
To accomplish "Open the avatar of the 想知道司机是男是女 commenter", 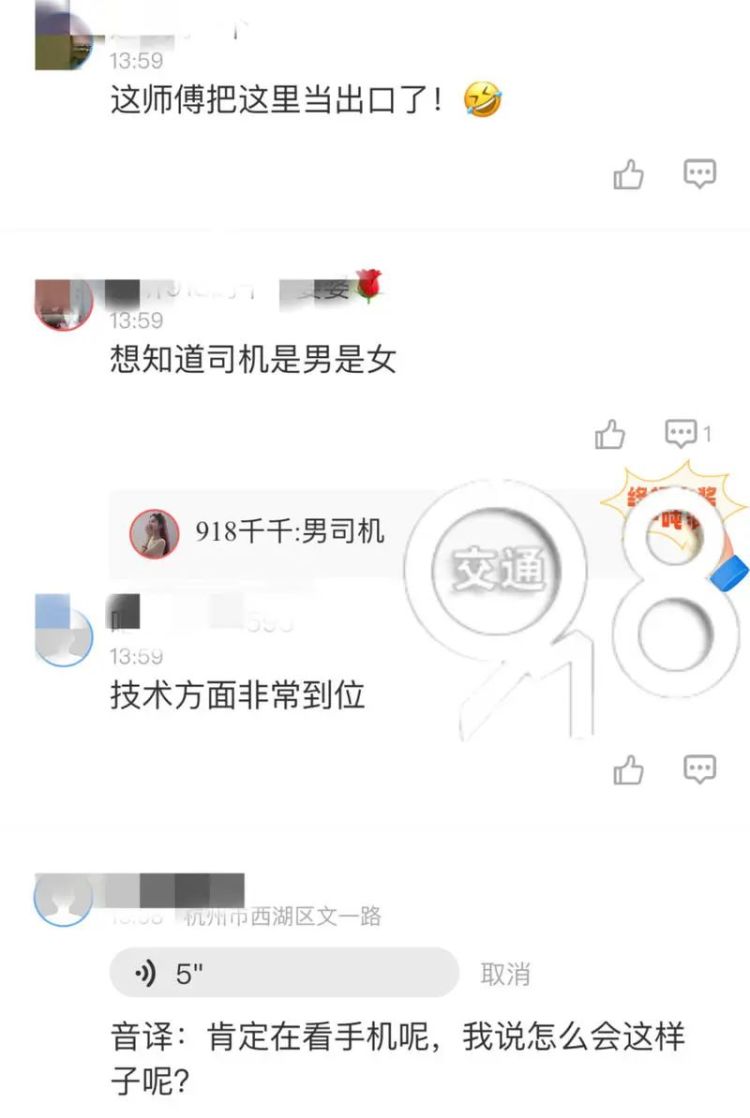I will [63, 300].
